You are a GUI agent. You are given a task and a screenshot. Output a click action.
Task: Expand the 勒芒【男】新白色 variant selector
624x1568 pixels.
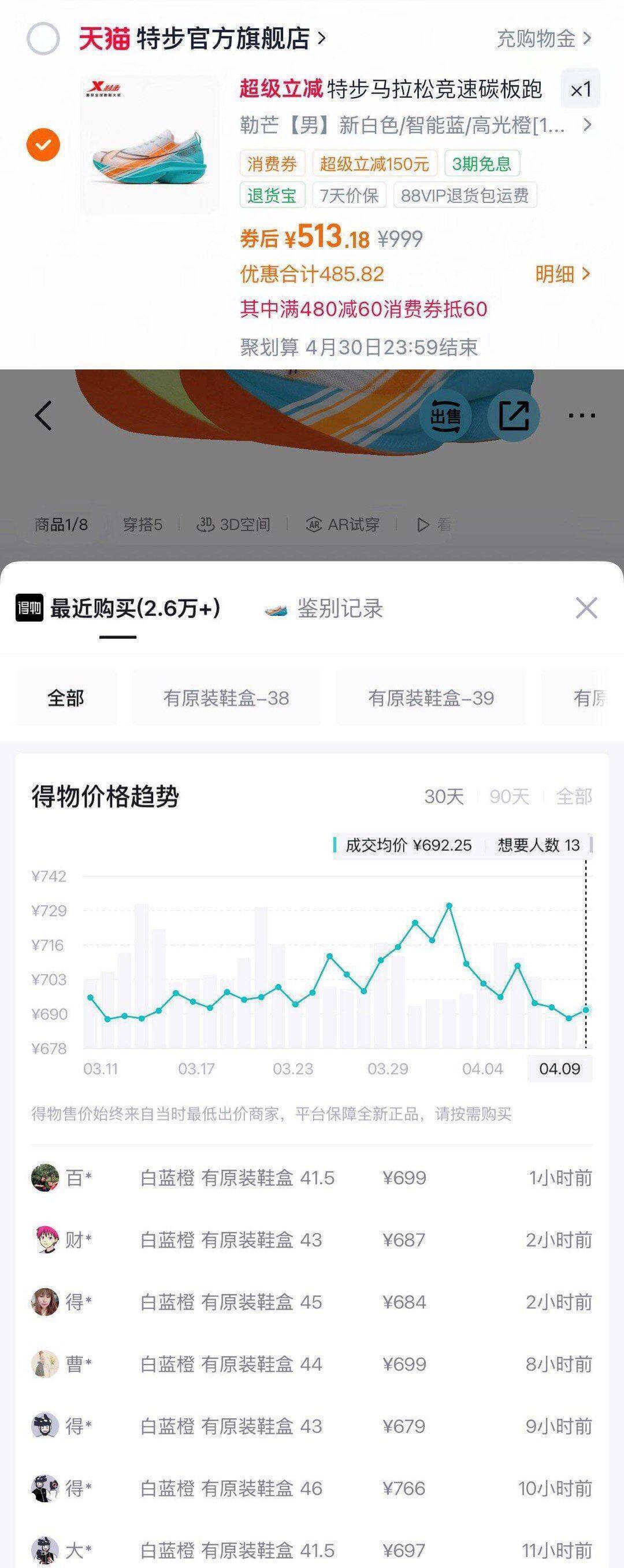[414, 125]
